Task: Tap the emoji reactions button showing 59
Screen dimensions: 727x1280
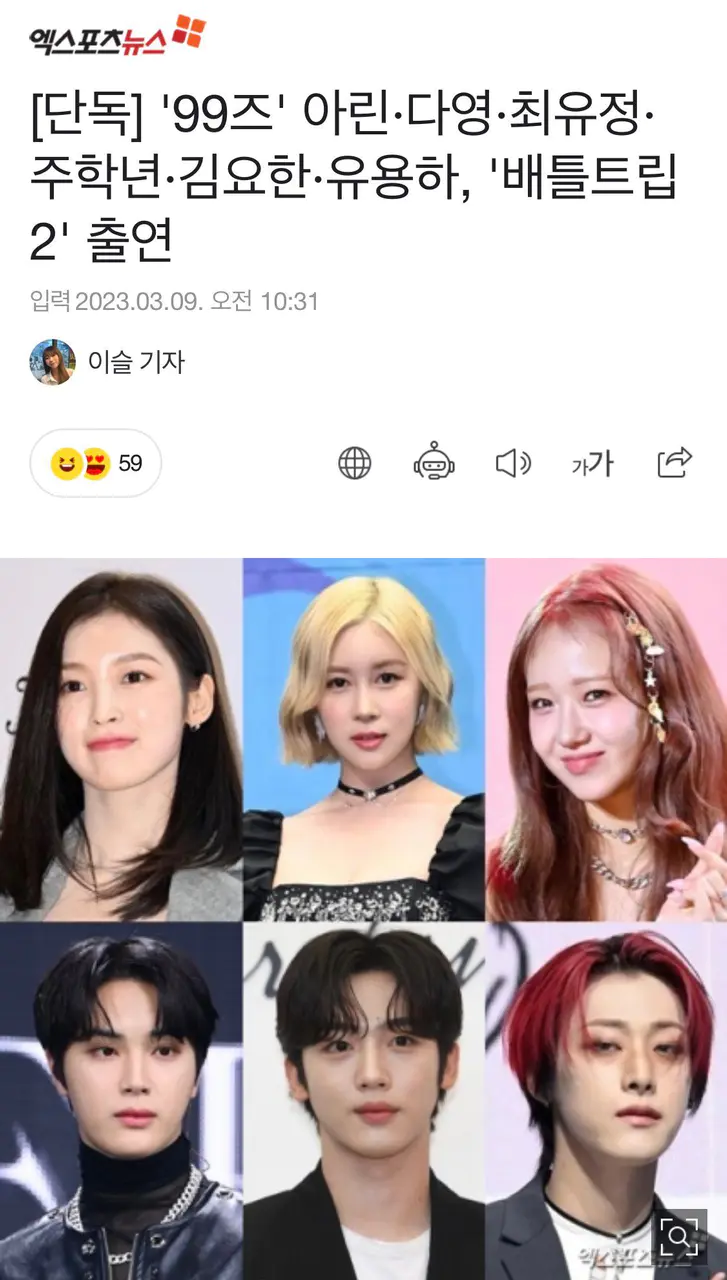Action: point(96,463)
